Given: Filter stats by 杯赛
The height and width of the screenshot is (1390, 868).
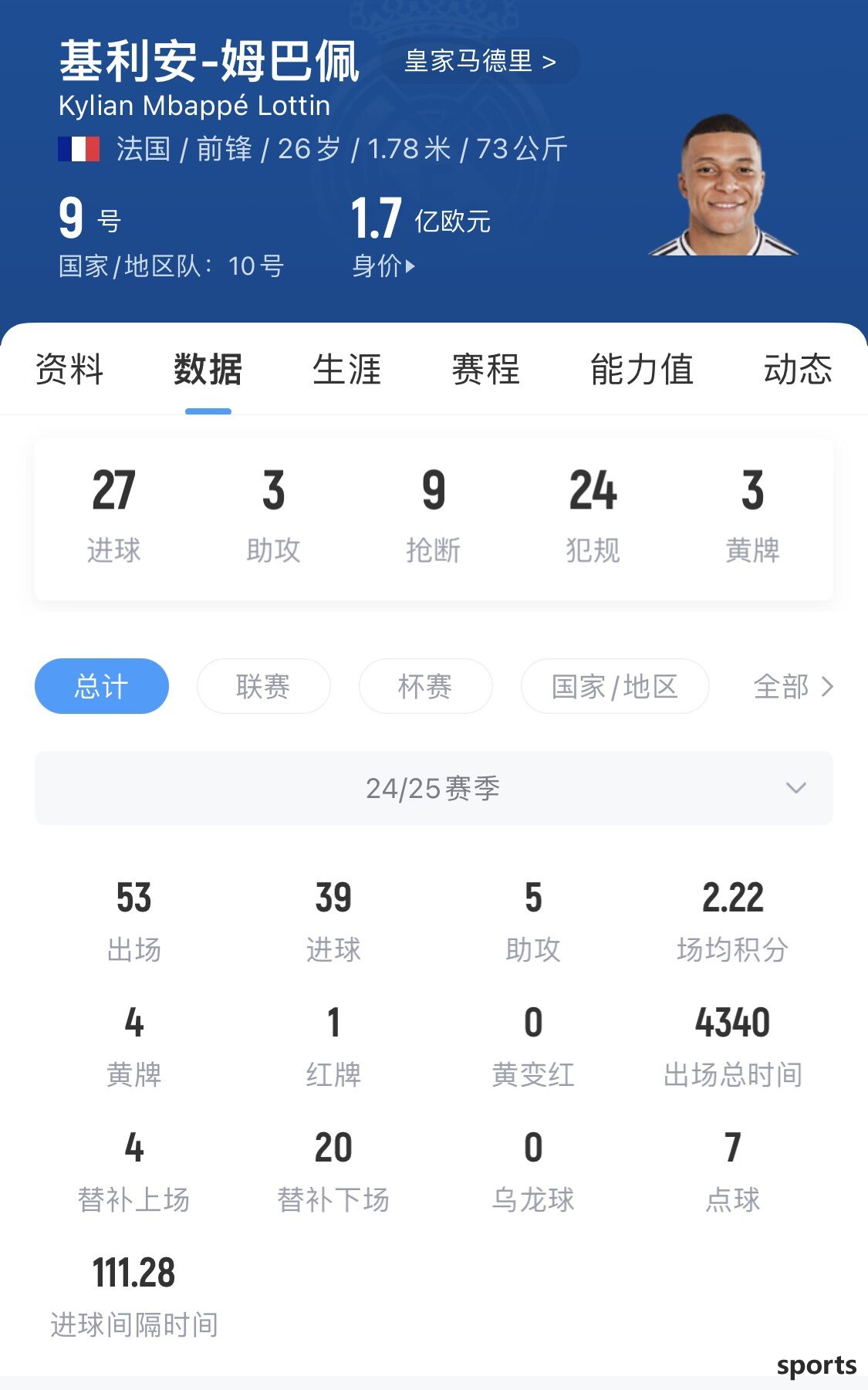Looking at the screenshot, I should point(426,686).
